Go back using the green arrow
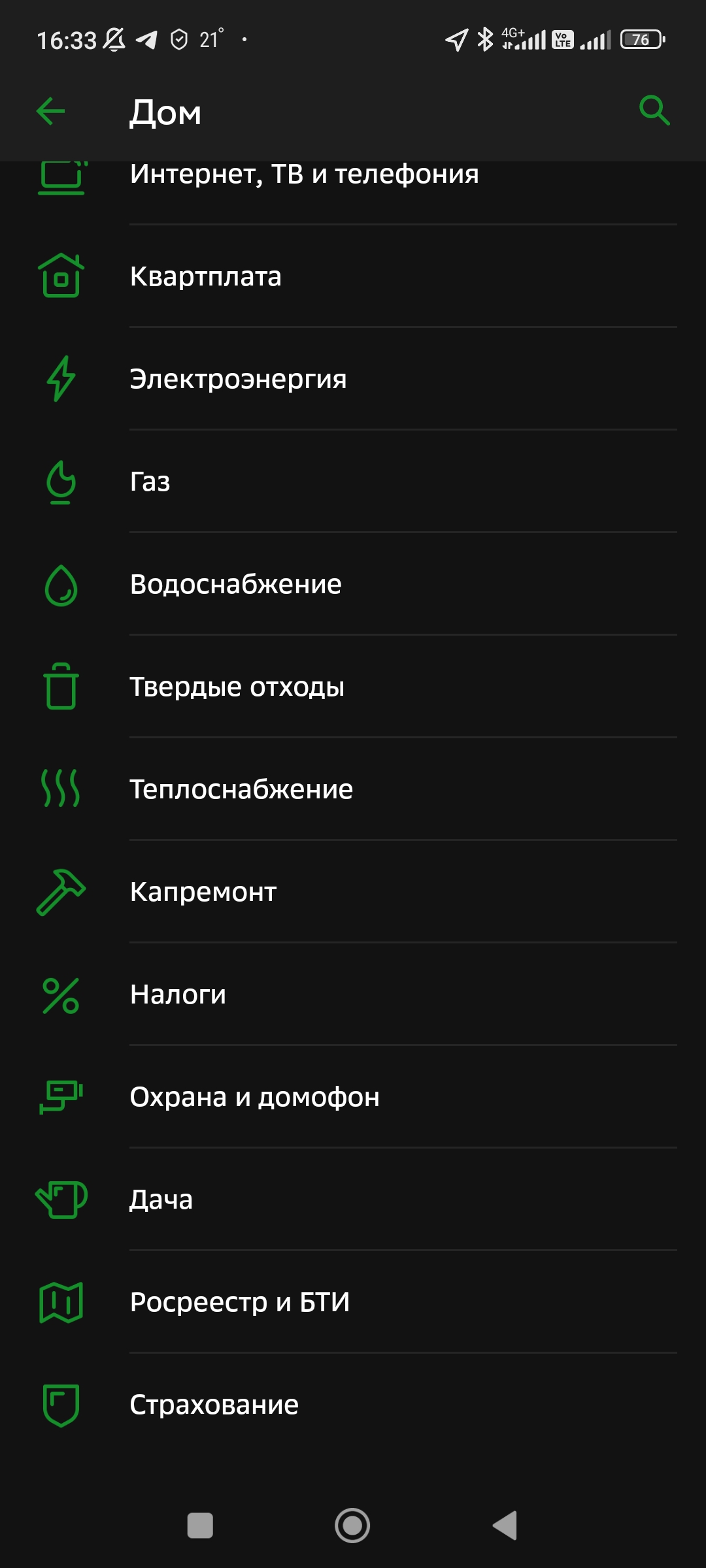Image resolution: width=706 pixels, height=1568 pixels. tap(51, 111)
